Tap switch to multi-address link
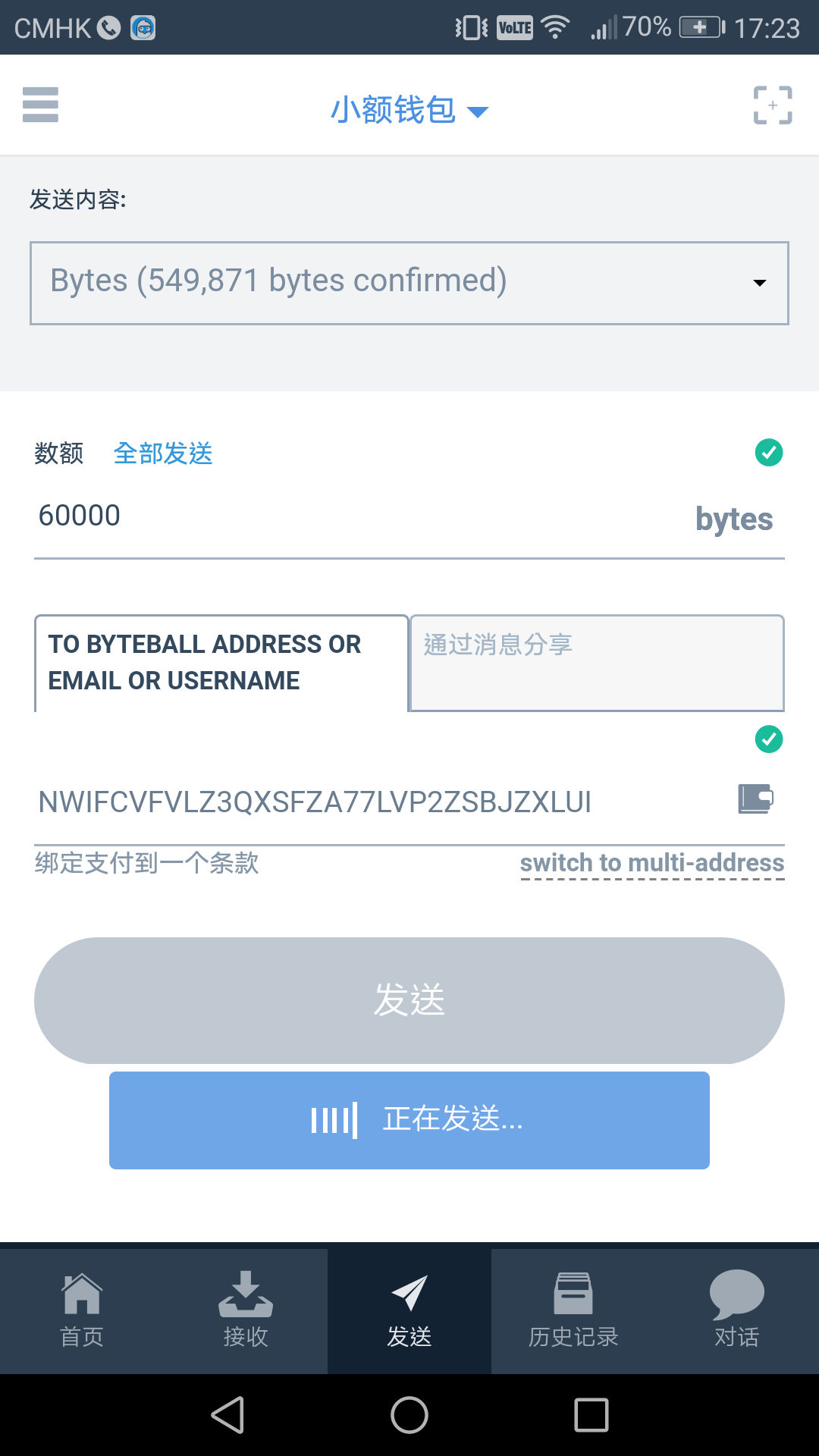Screen dimensions: 819x1456 click(651, 863)
